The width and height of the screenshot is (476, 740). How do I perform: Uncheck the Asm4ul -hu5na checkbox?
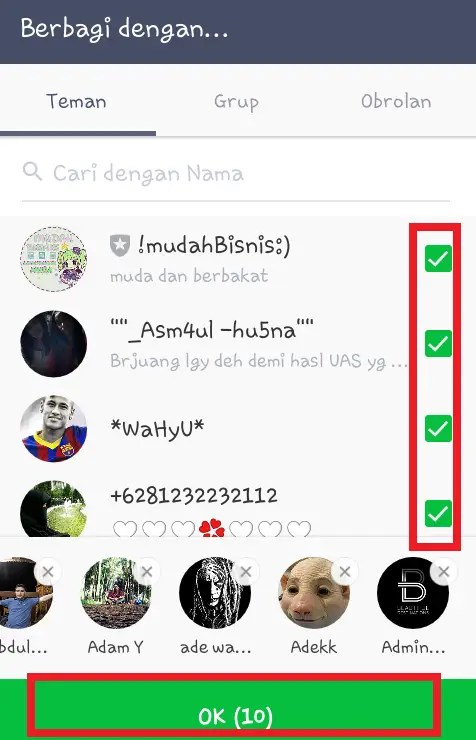438,344
